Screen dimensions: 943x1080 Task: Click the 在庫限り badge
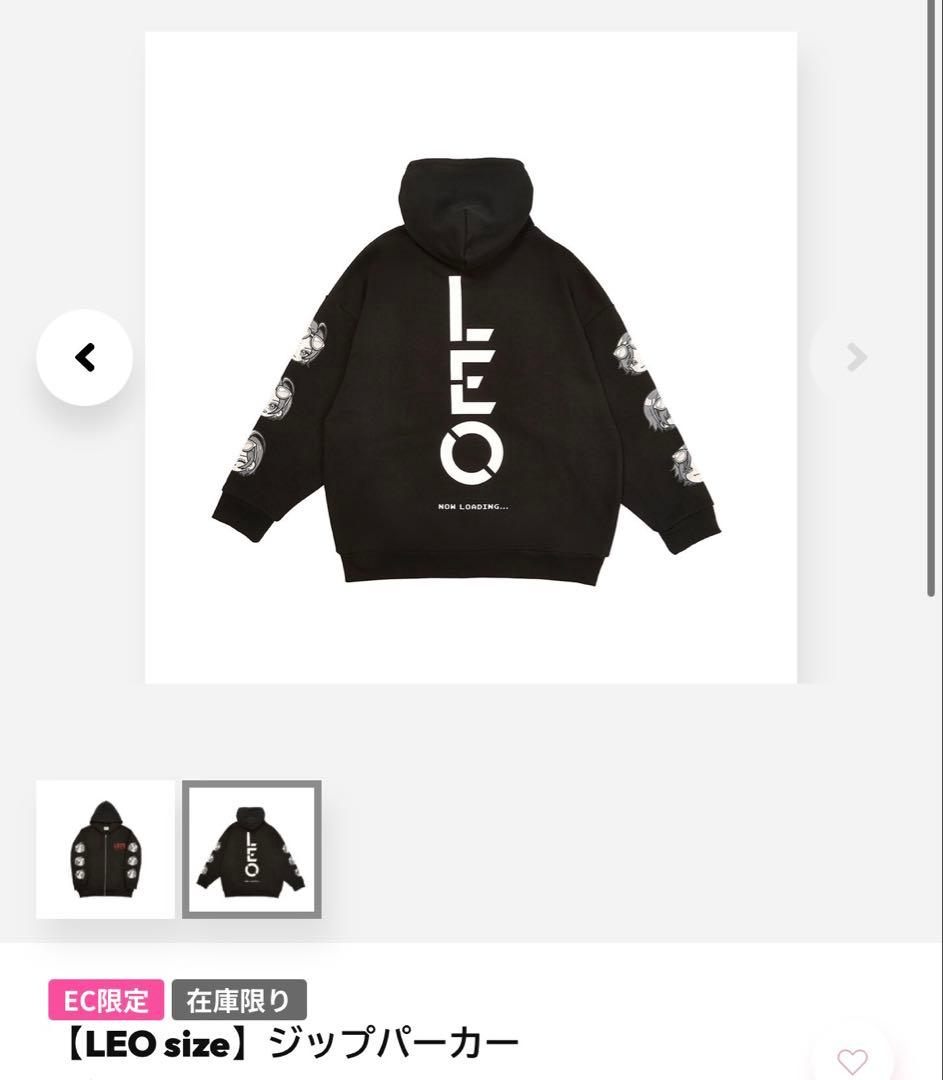point(240,998)
